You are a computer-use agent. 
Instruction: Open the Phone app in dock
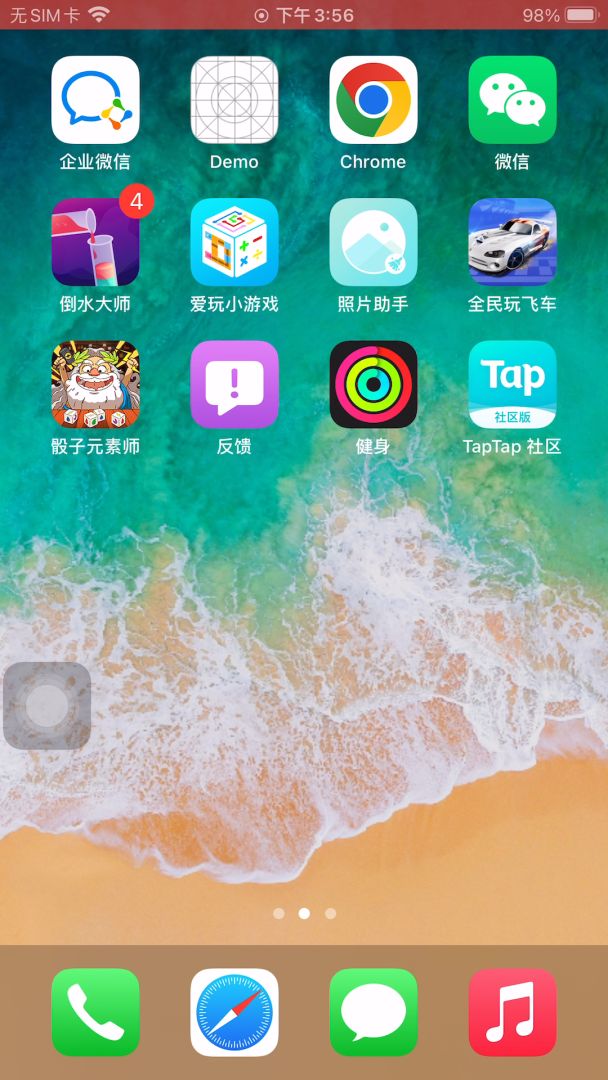coord(95,1012)
